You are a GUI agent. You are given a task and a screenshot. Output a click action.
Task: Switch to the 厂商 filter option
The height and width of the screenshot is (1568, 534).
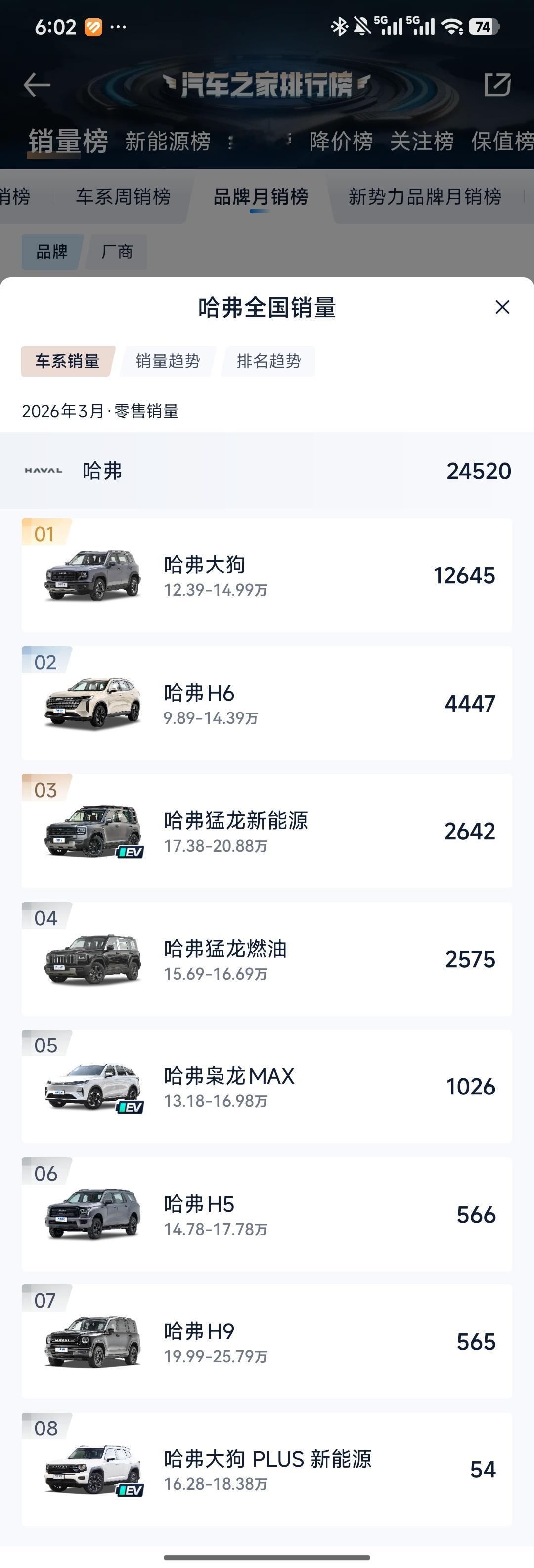point(117,252)
